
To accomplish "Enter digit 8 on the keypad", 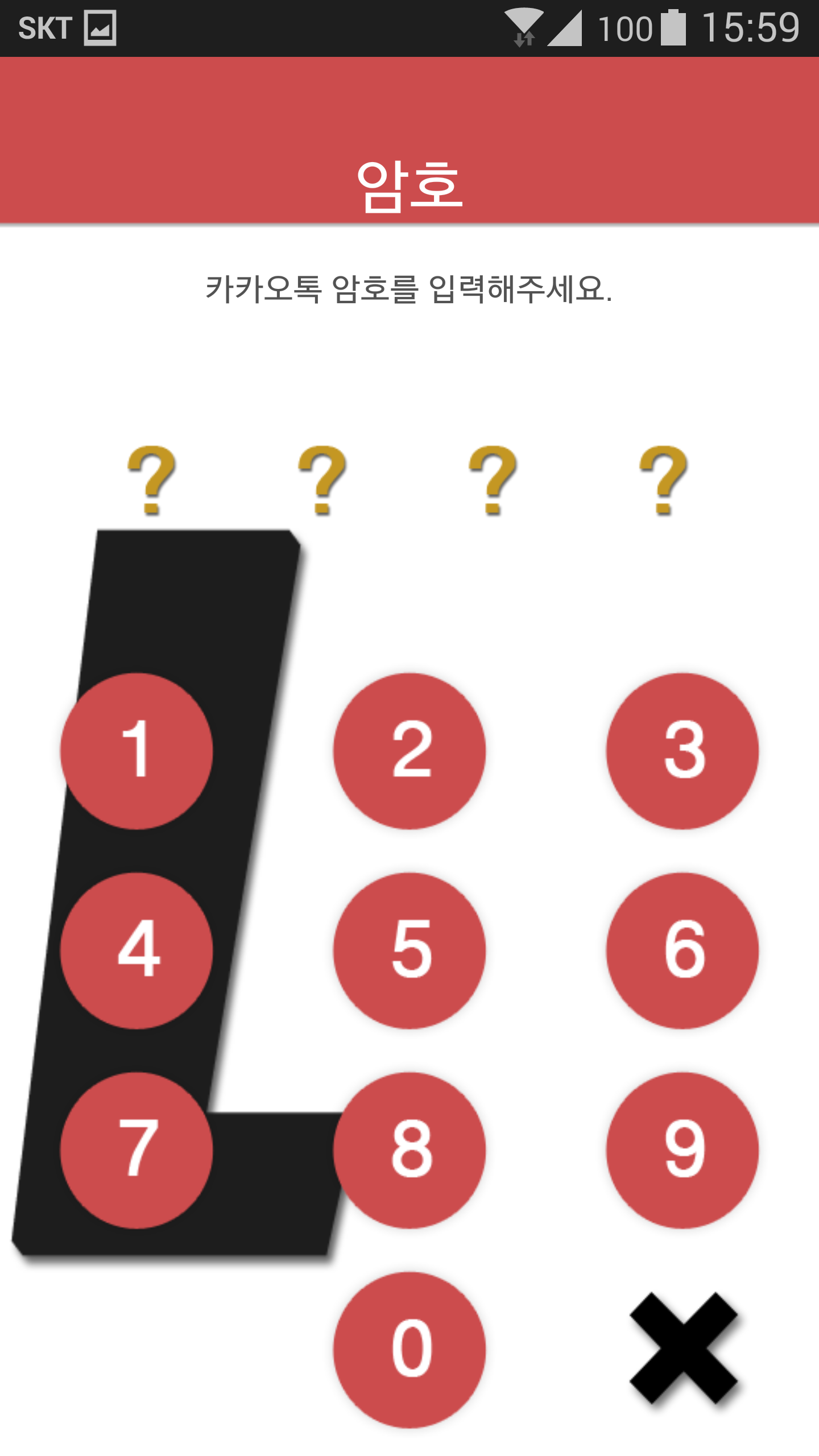I will 409,1149.
